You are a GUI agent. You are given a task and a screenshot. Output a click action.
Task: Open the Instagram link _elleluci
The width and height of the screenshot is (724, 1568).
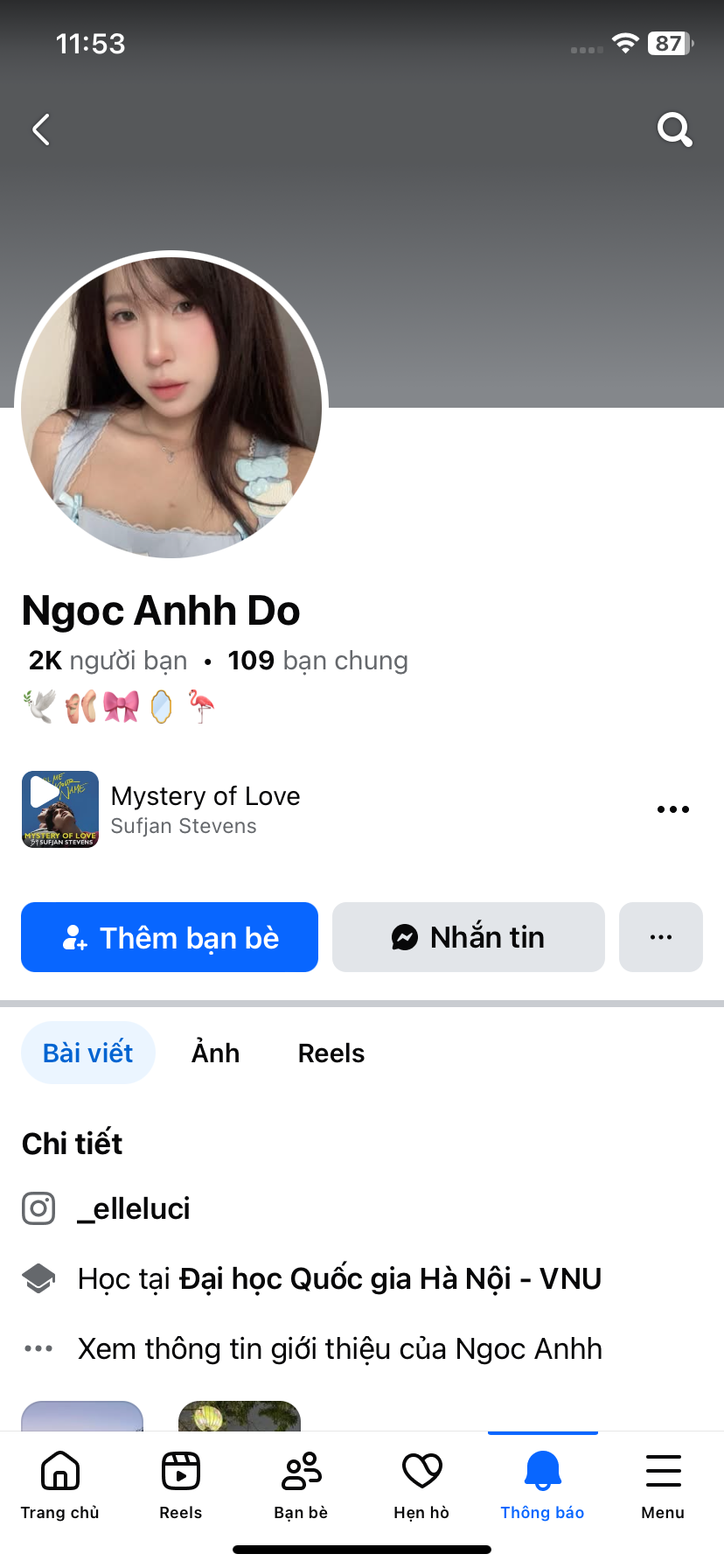133,1208
